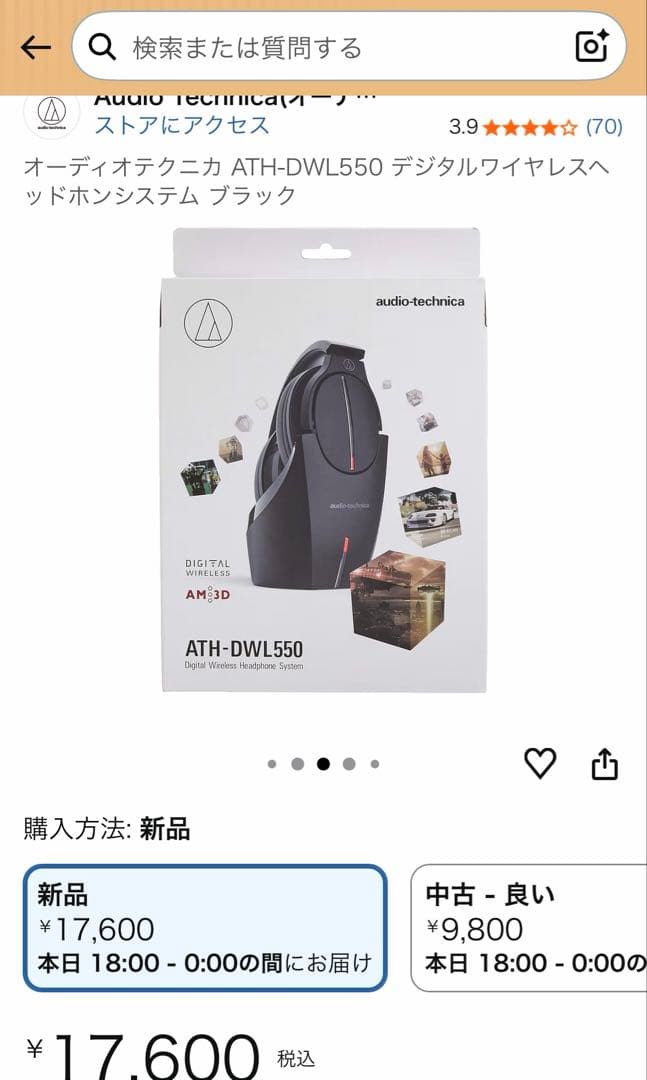647x1080 pixels.
Task: Share this product listing
Action: [605, 764]
